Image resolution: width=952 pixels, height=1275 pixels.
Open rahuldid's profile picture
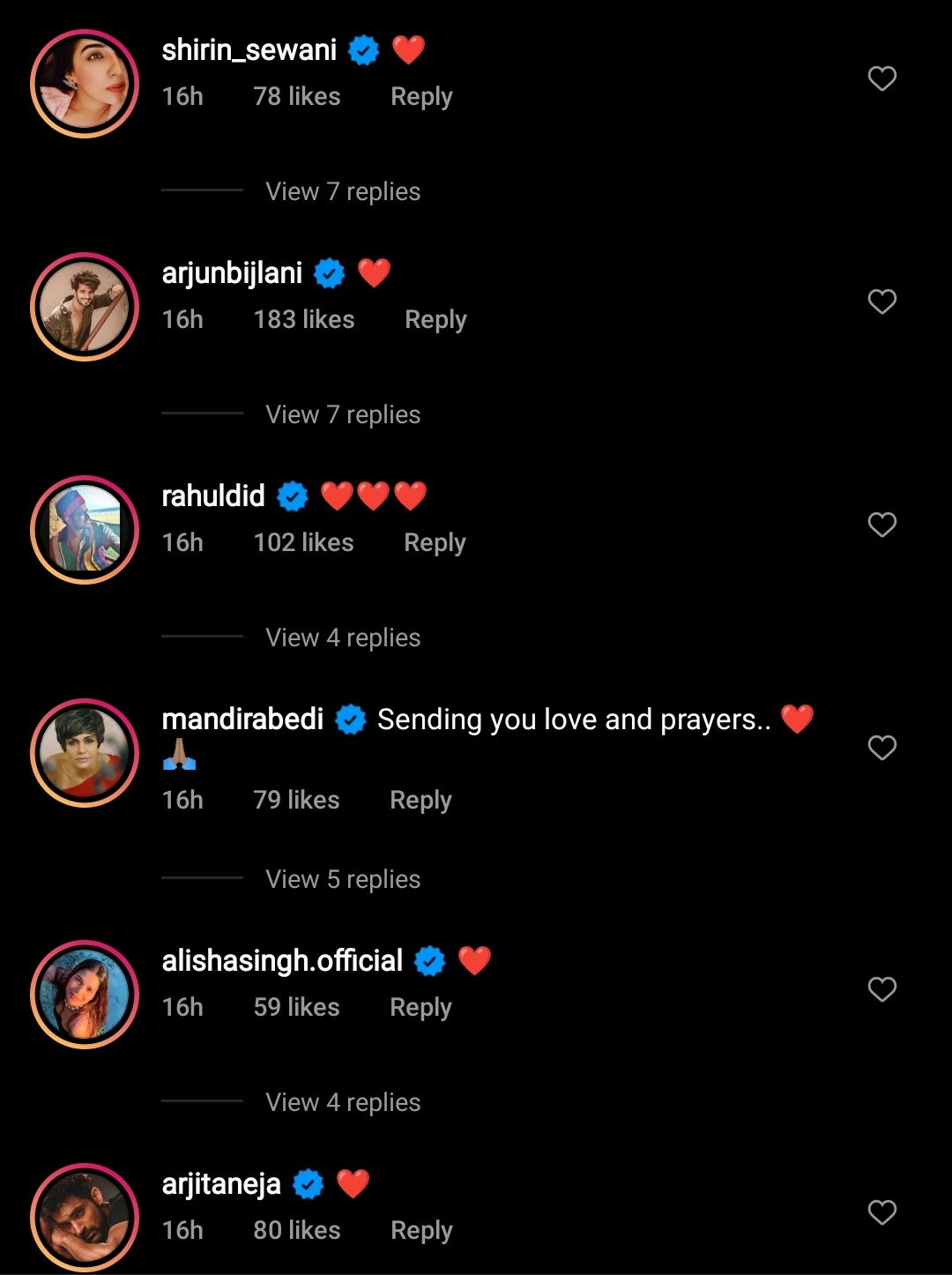point(85,530)
